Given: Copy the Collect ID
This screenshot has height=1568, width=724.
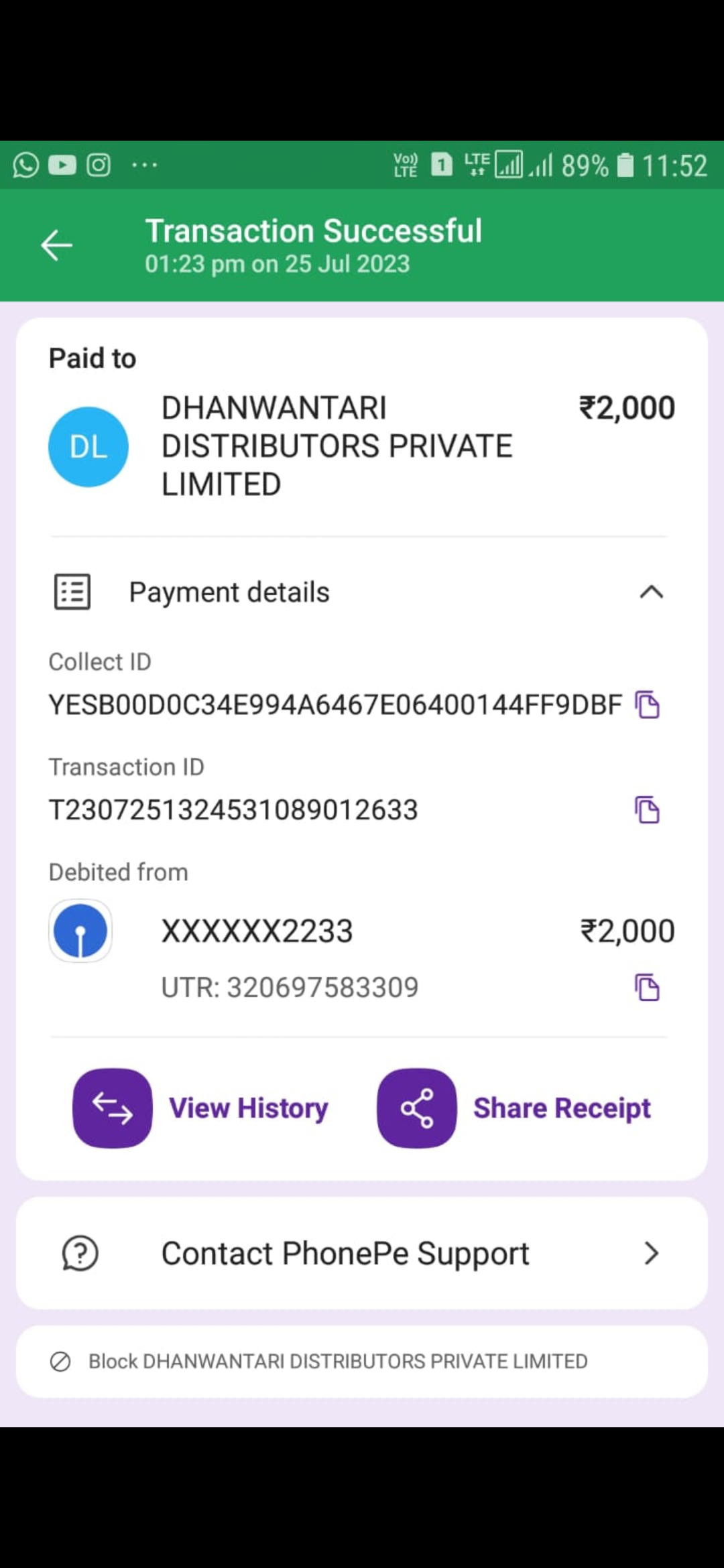Looking at the screenshot, I should 647,705.
